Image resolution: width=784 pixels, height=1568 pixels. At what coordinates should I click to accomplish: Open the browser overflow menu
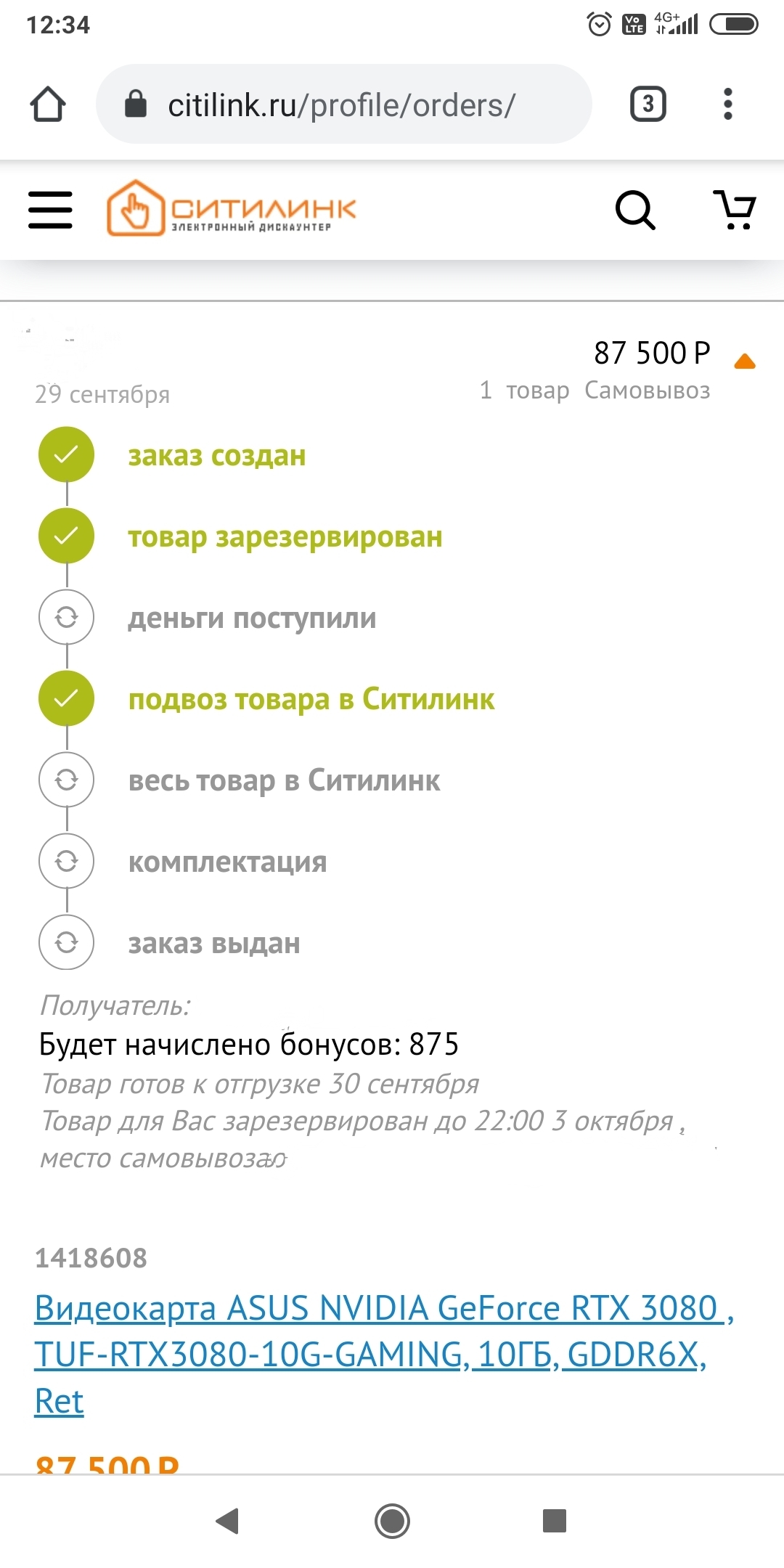click(728, 105)
